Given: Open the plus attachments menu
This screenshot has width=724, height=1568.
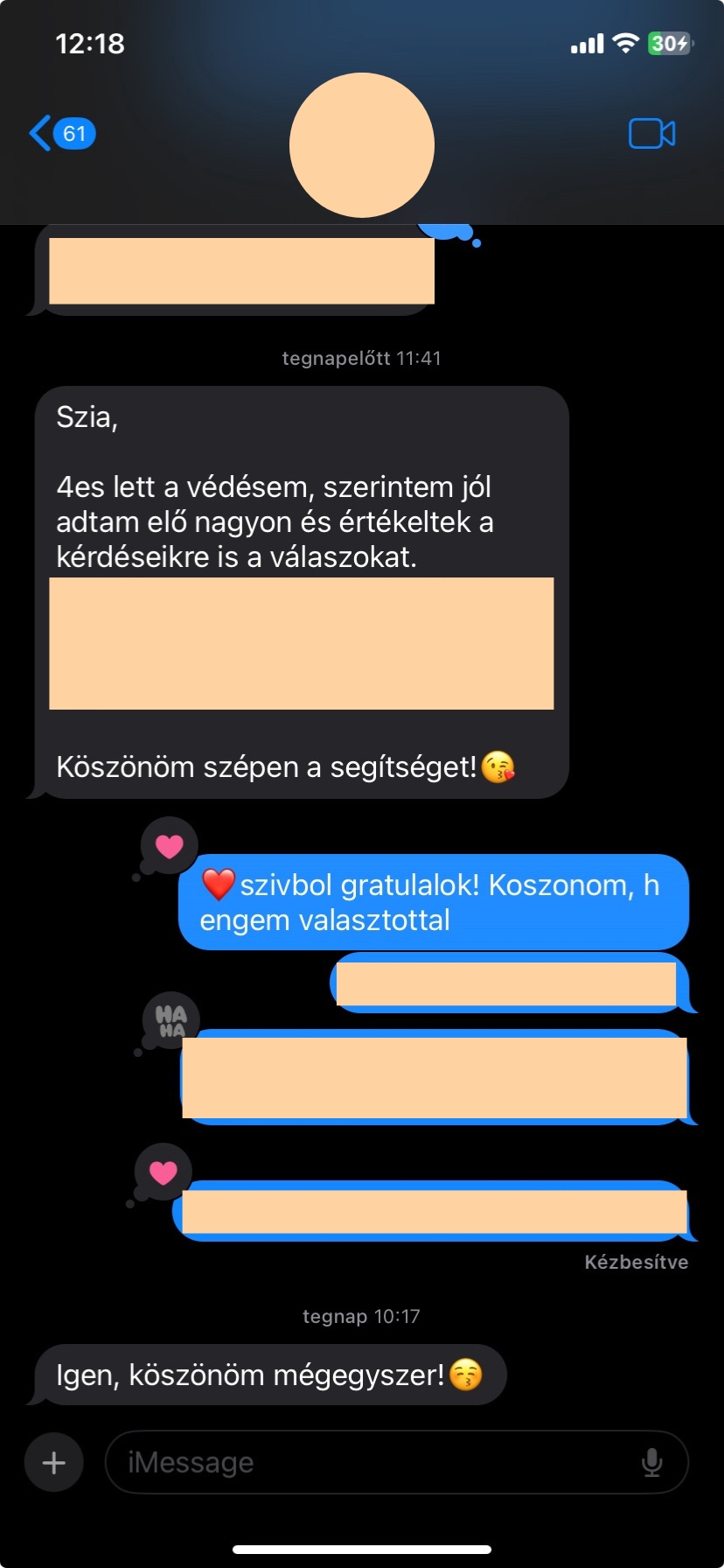Looking at the screenshot, I should 54,1462.
